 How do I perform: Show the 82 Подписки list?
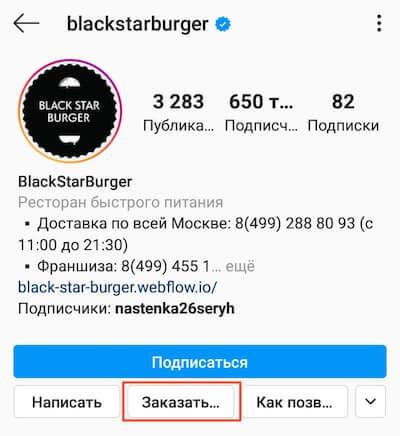343,112
